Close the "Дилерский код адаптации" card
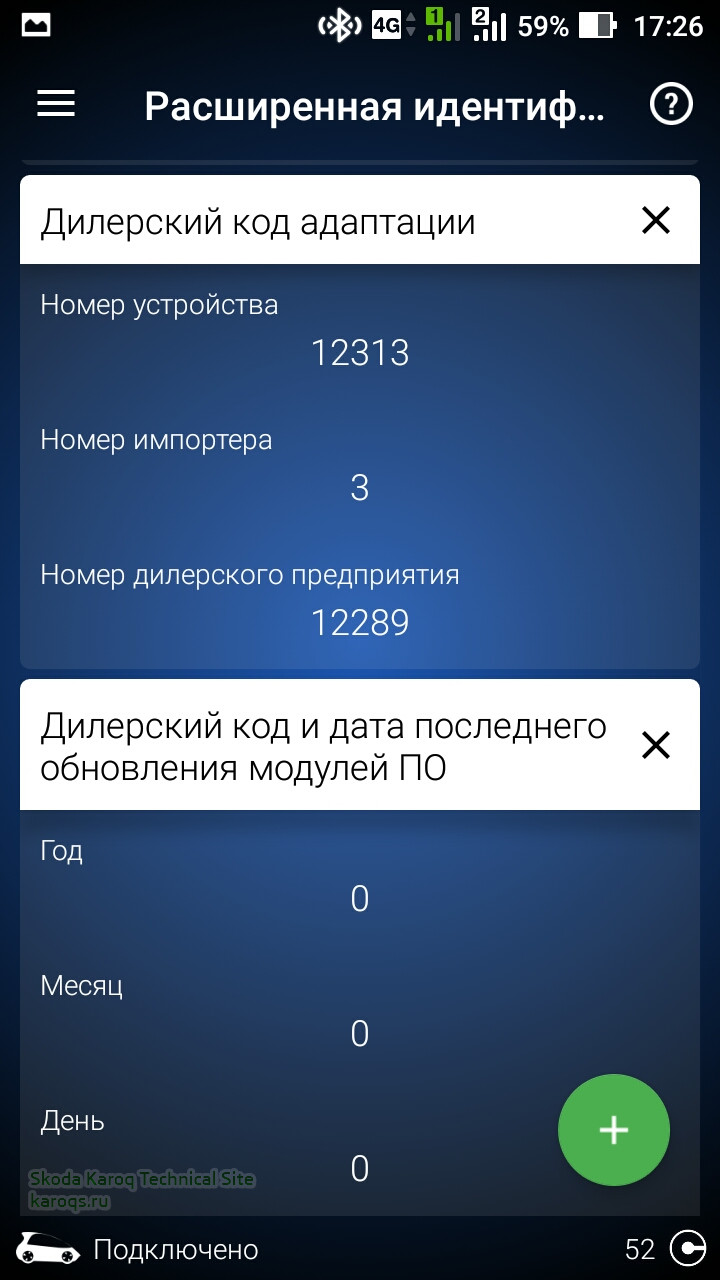Viewport: 720px width, 1280px height. pos(656,220)
